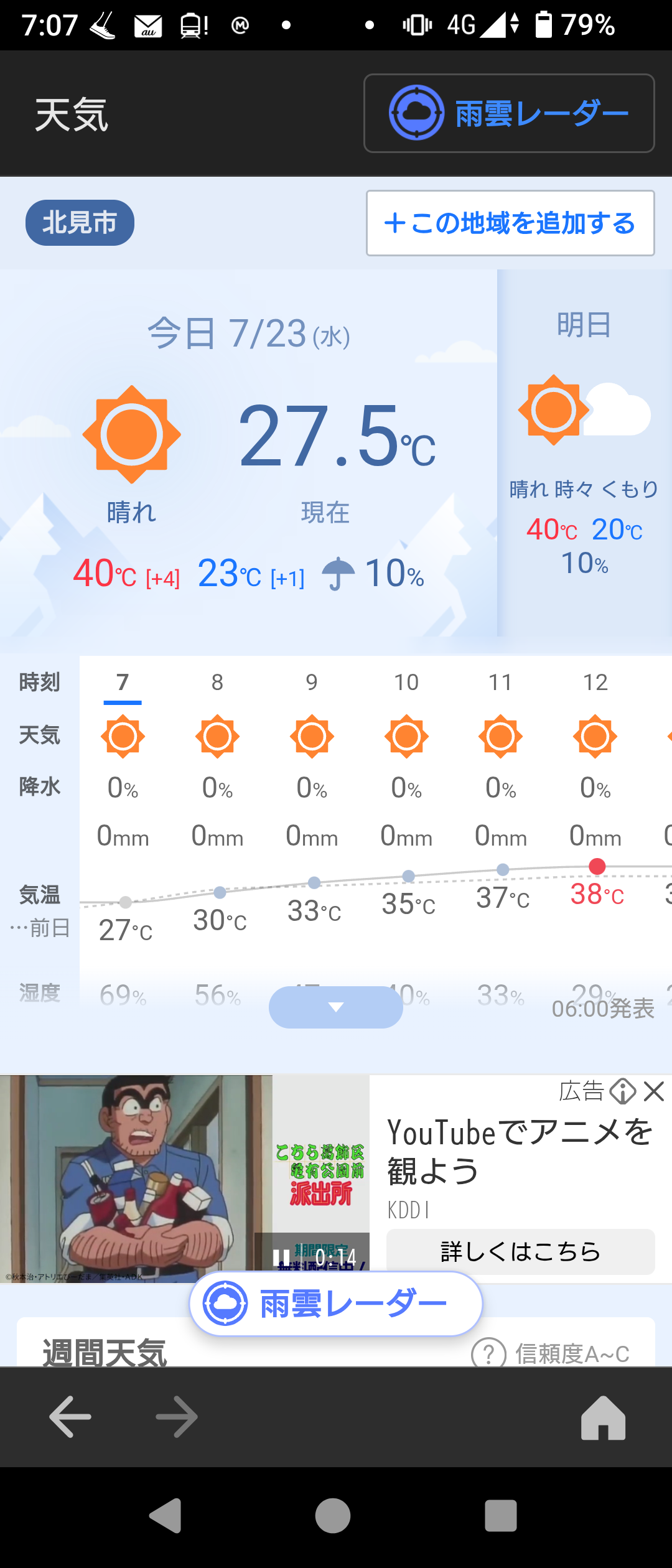Open recent apps with the square button
Screen dimensions: 672x1568
click(x=501, y=1516)
